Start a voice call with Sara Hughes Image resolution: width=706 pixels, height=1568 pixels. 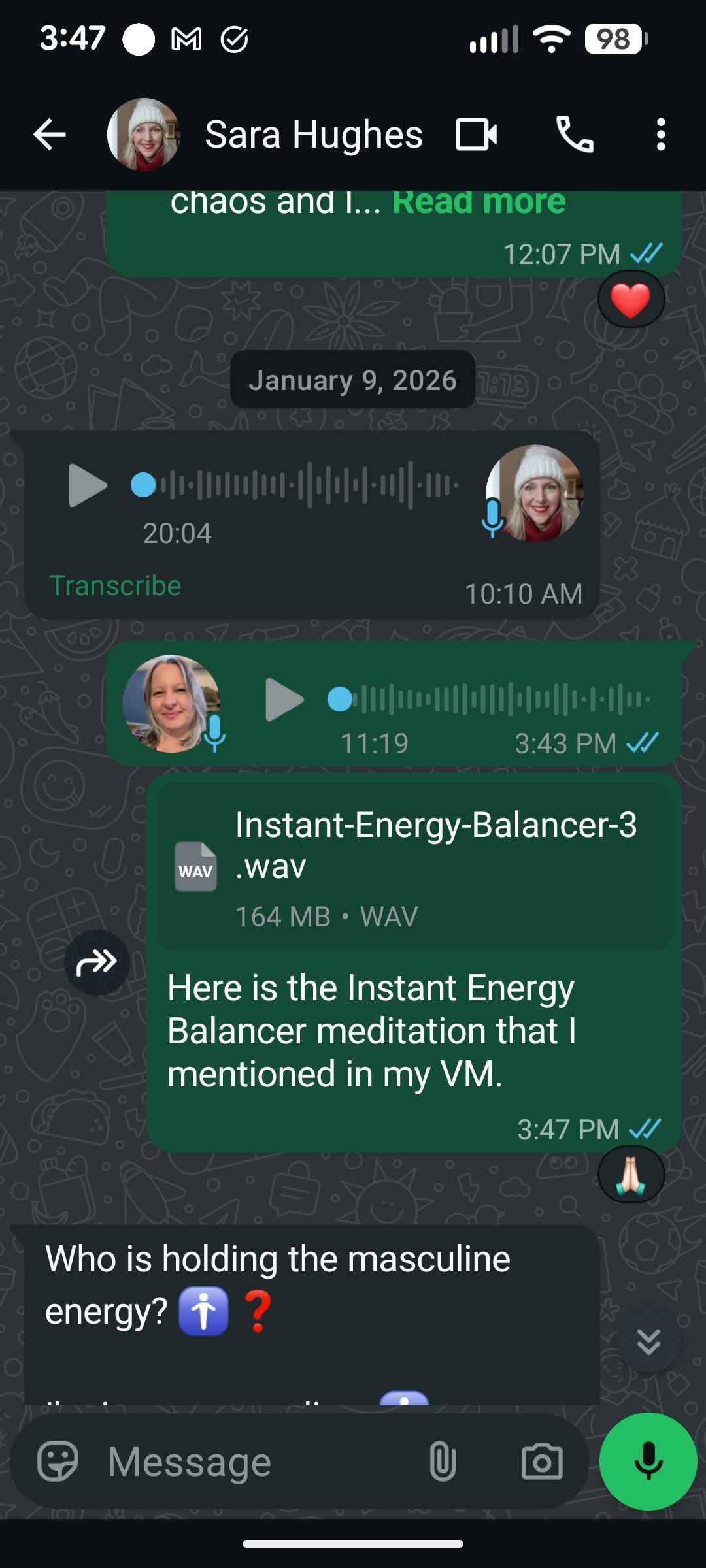(574, 135)
